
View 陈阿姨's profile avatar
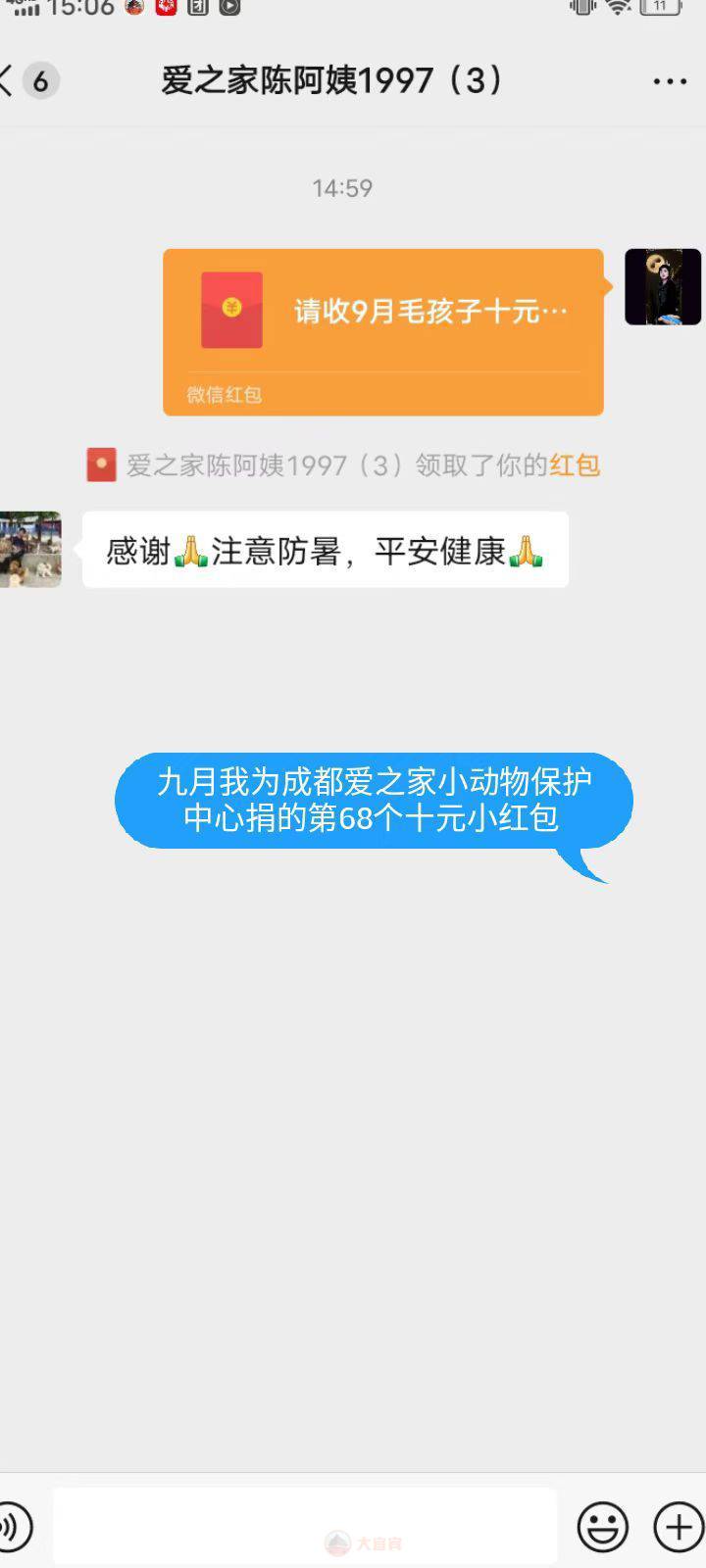point(29,549)
